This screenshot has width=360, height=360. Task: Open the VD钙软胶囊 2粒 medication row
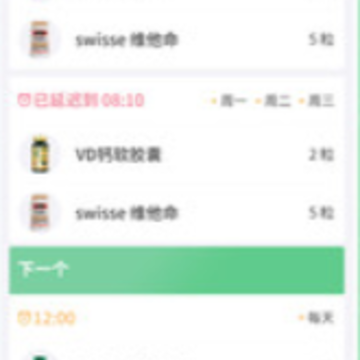point(177,155)
